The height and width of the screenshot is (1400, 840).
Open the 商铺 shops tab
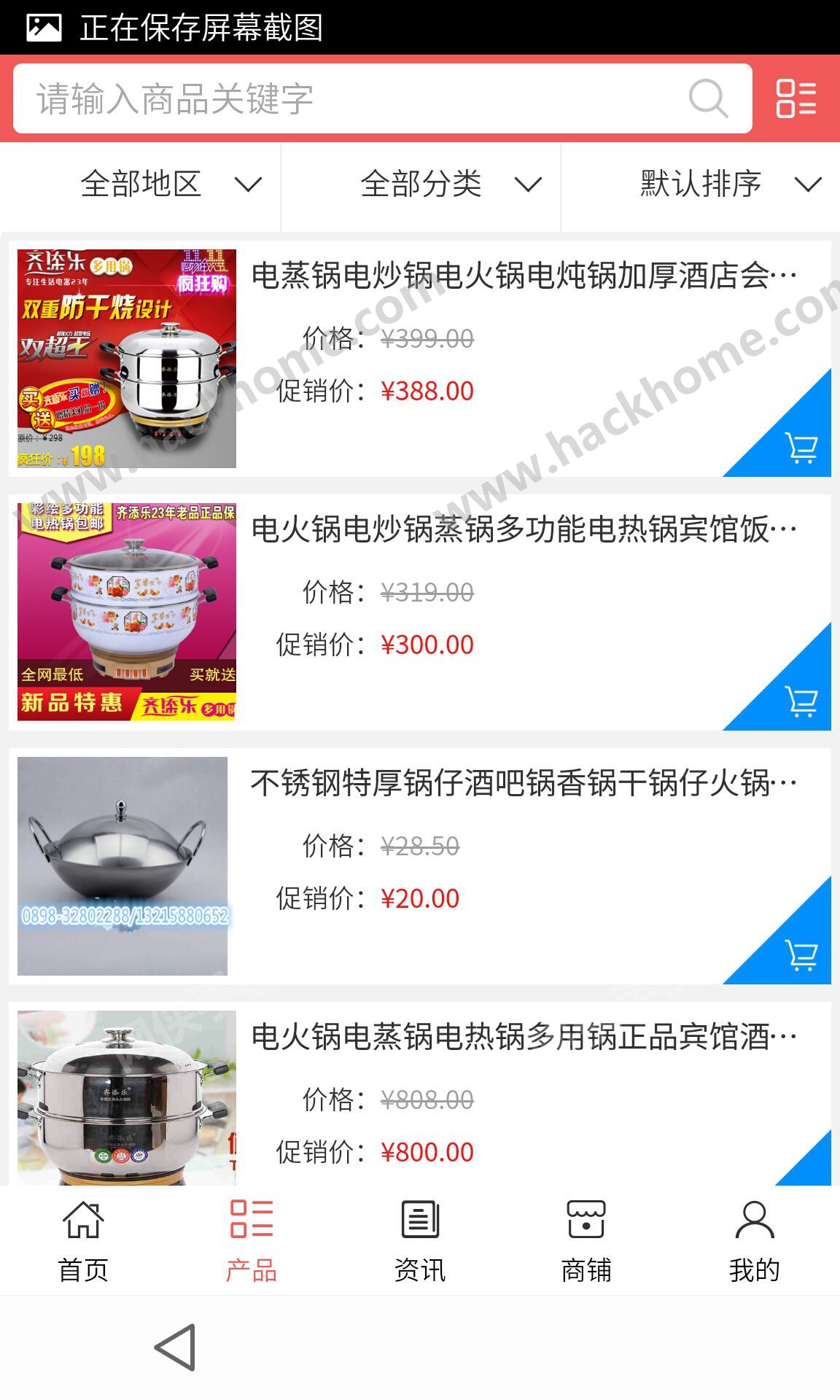pos(586,1241)
